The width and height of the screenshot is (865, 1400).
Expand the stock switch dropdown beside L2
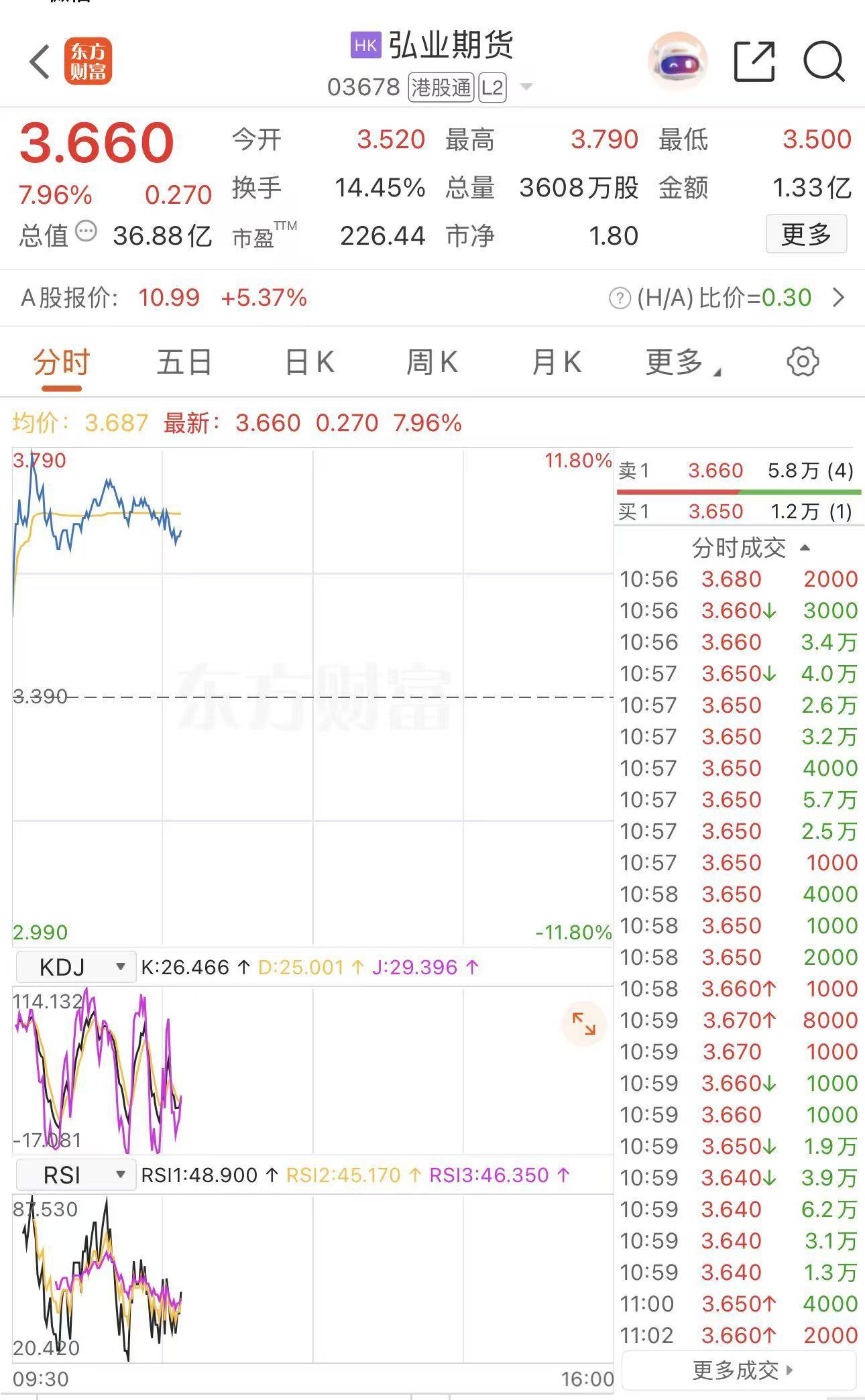[526, 87]
